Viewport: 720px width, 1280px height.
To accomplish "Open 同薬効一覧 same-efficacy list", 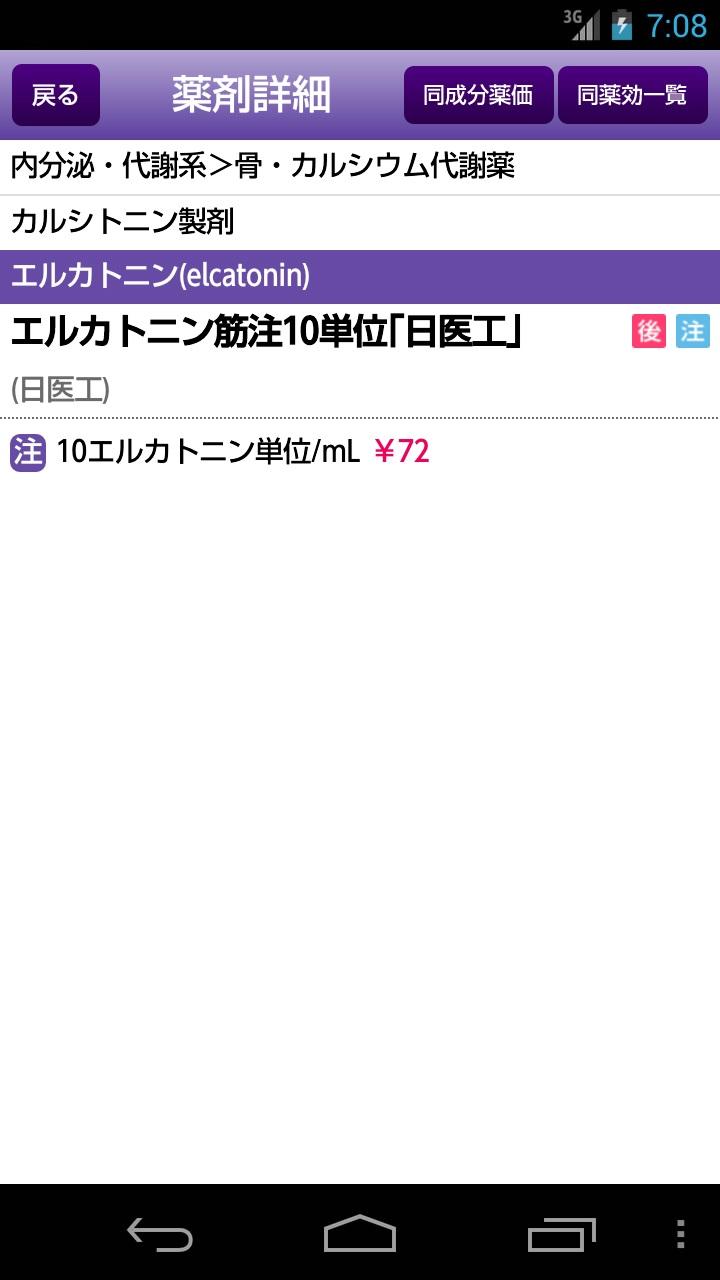I will point(632,95).
